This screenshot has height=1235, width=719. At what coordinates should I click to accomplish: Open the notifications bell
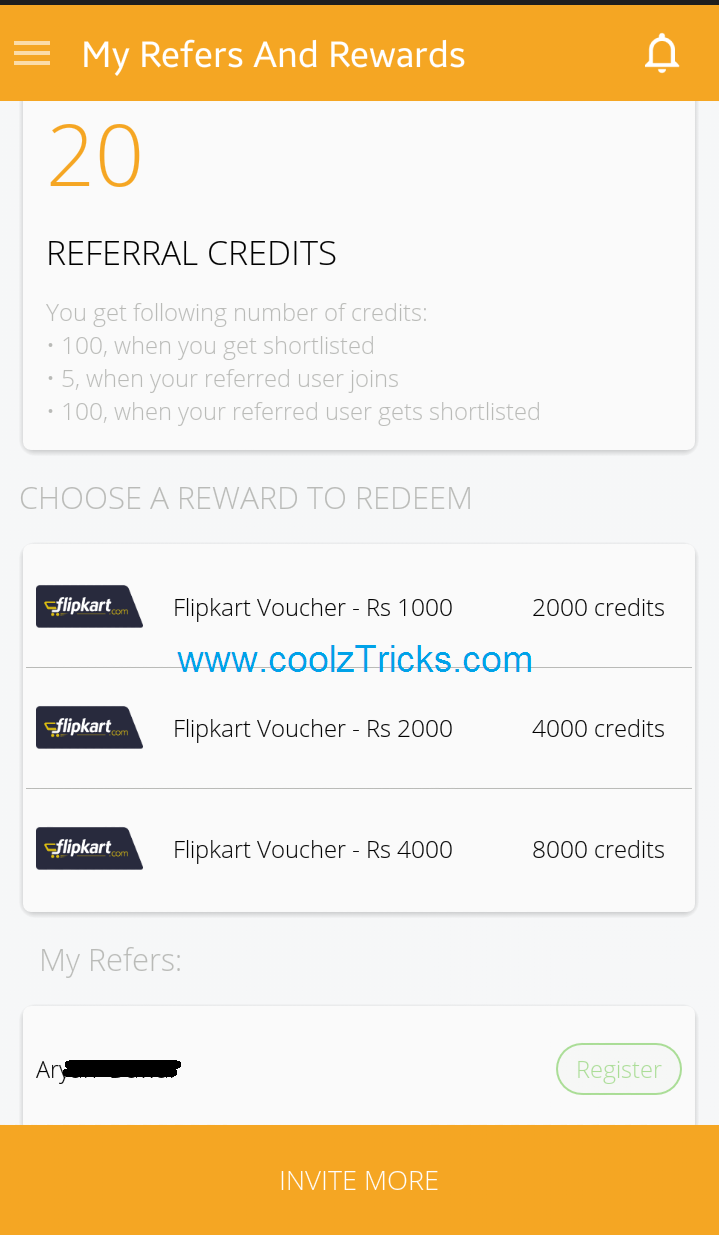(661, 53)
